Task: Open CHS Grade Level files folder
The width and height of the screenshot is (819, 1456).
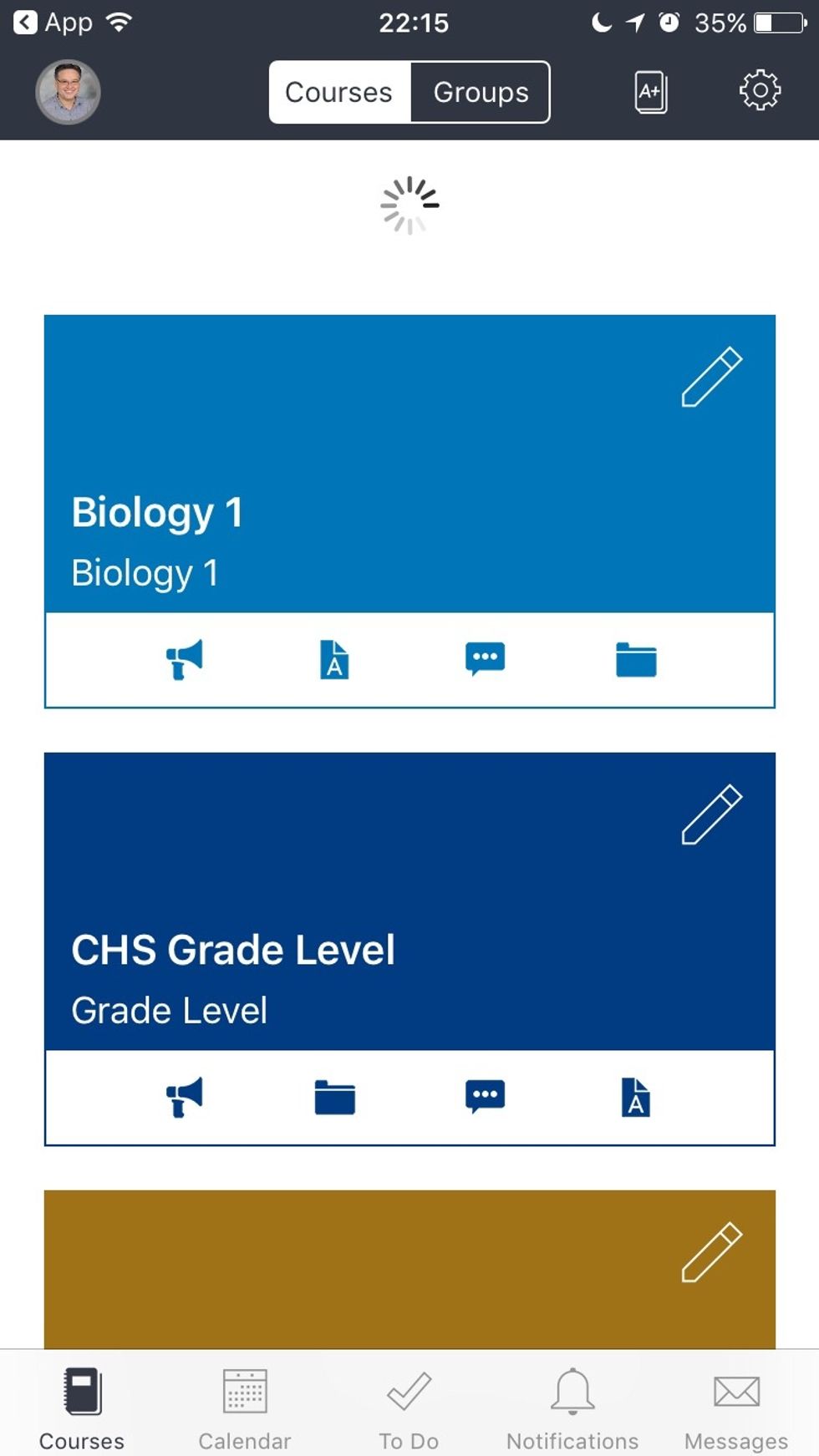Action: (334, 1097)
